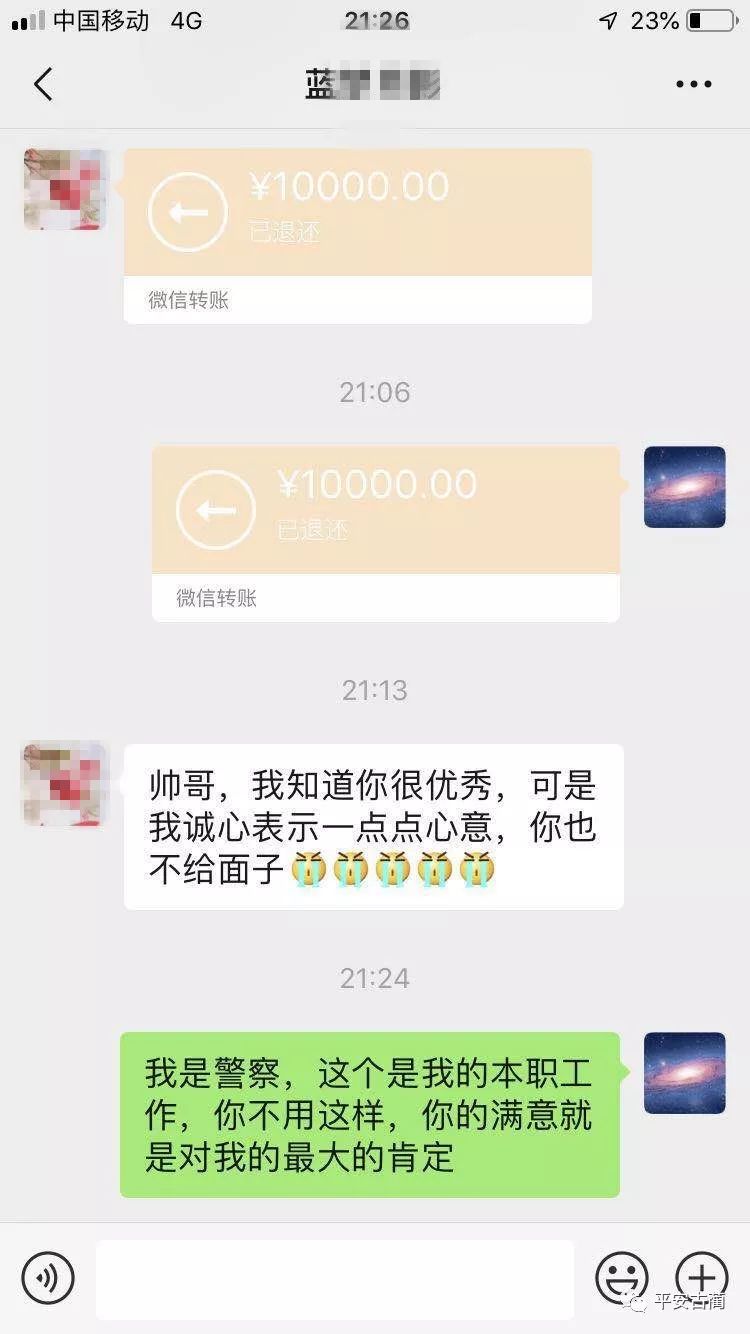Go back to the chat list

point(43,85)
